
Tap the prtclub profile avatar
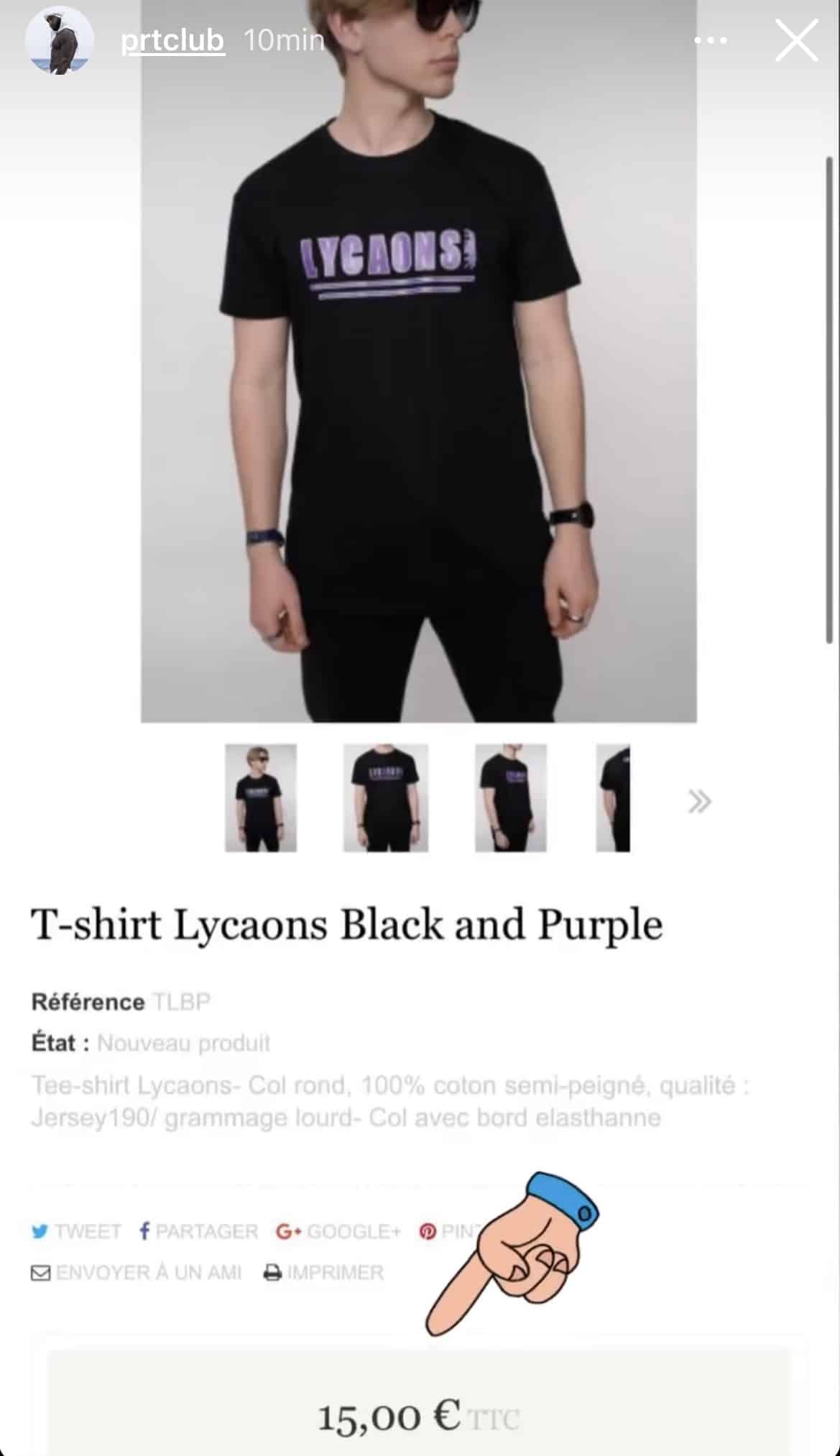pos(60,41)
